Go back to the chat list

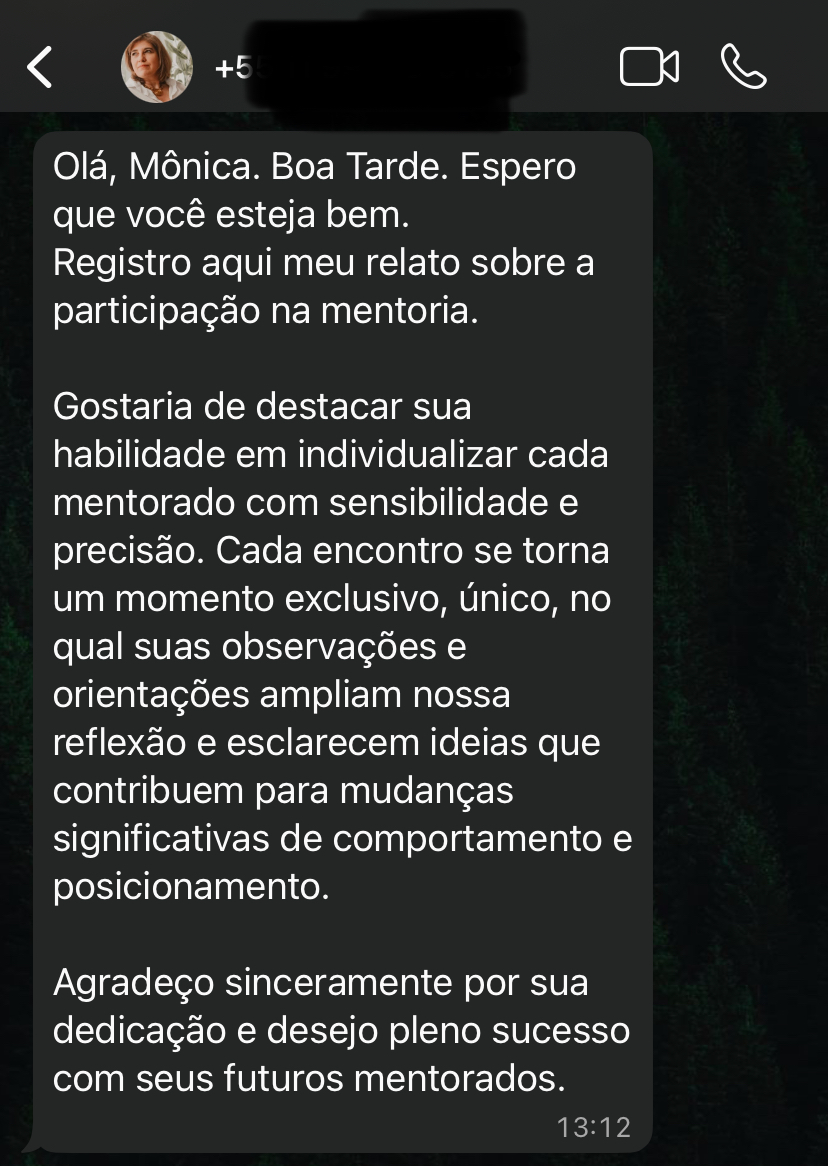click(x=39, y=68)
